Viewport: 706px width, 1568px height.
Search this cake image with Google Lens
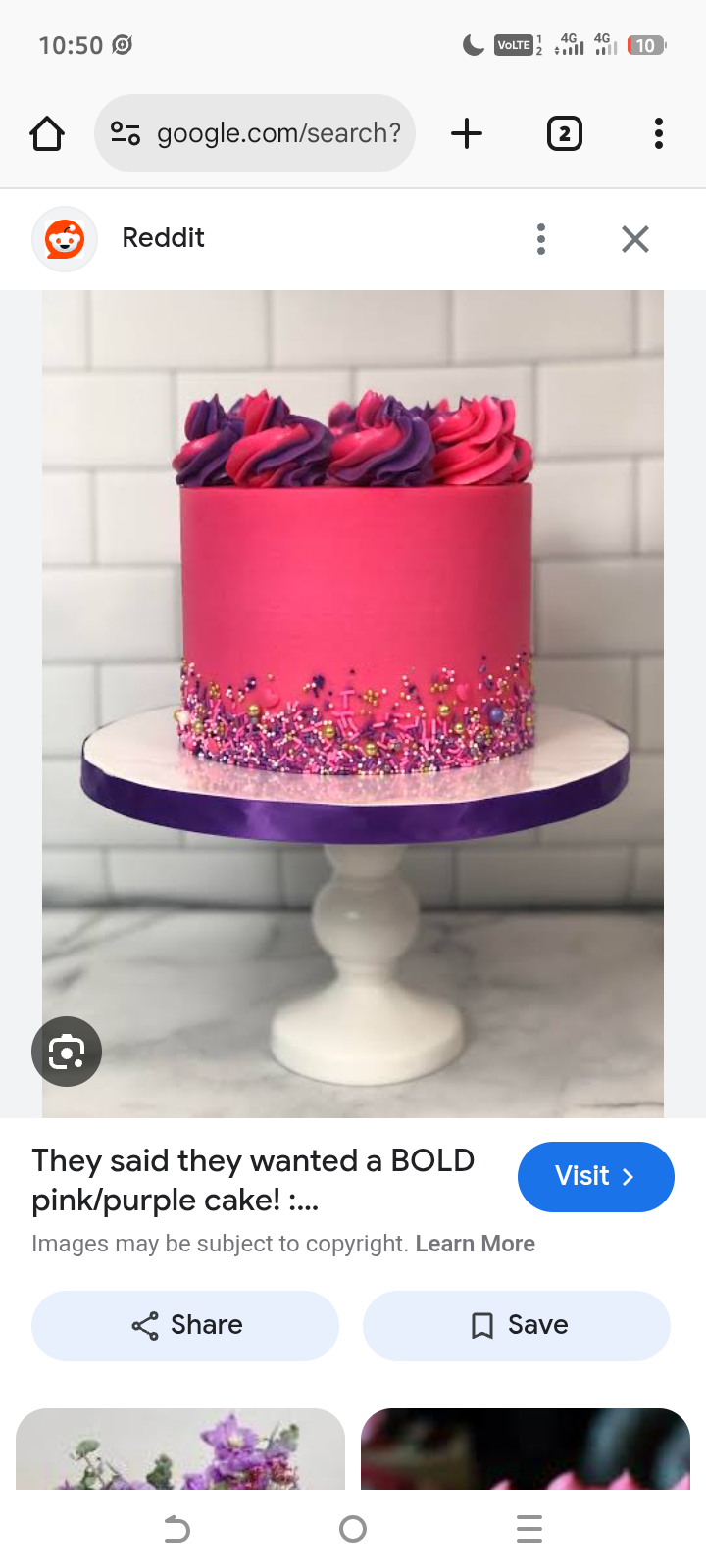(67, 1052)
